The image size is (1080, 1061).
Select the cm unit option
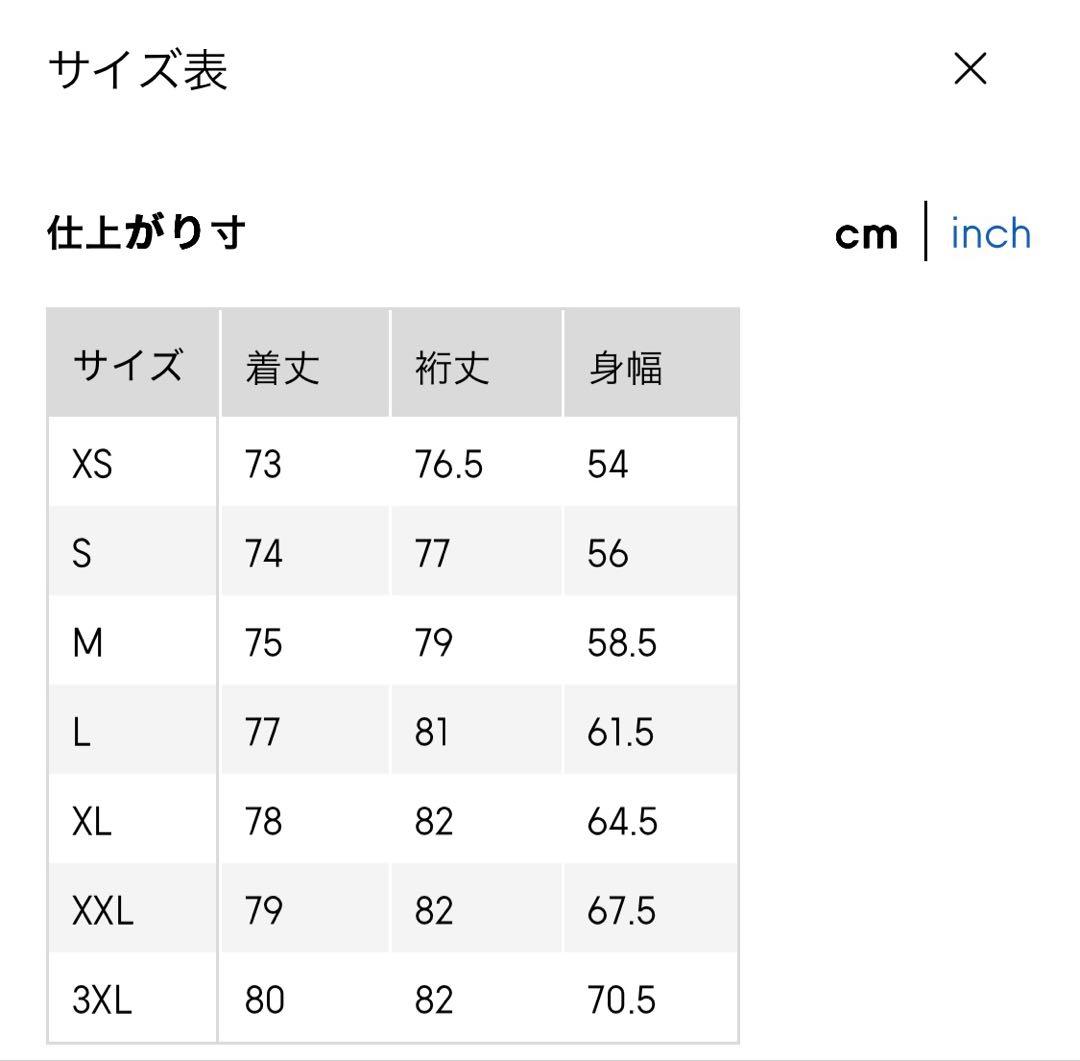tap(866, 234)
